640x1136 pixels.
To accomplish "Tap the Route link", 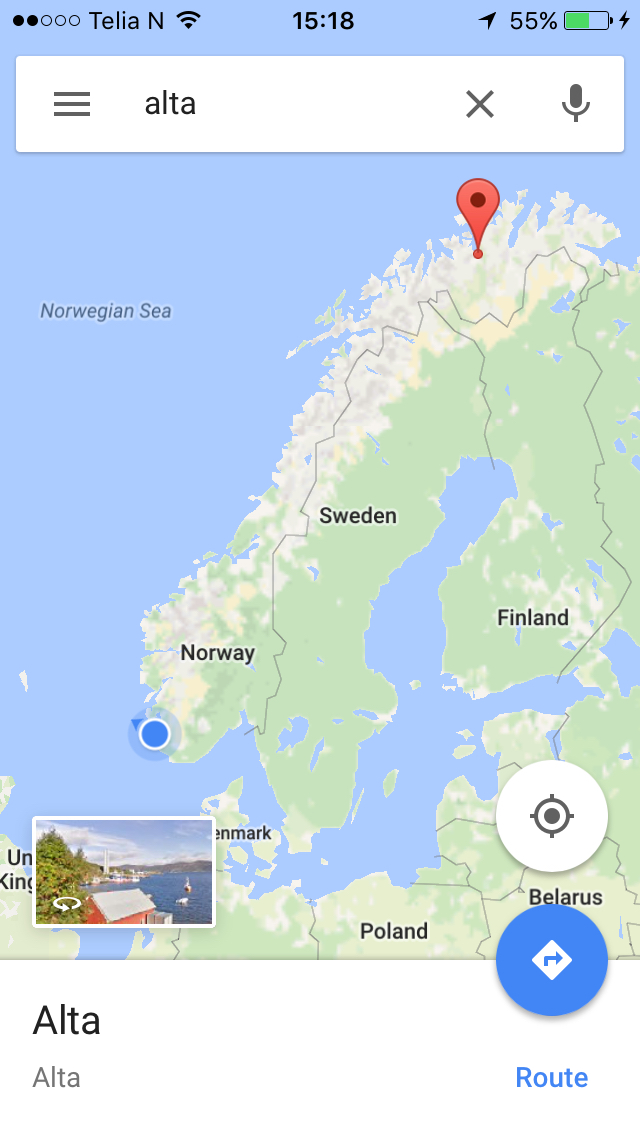I will pos(552,1077).
